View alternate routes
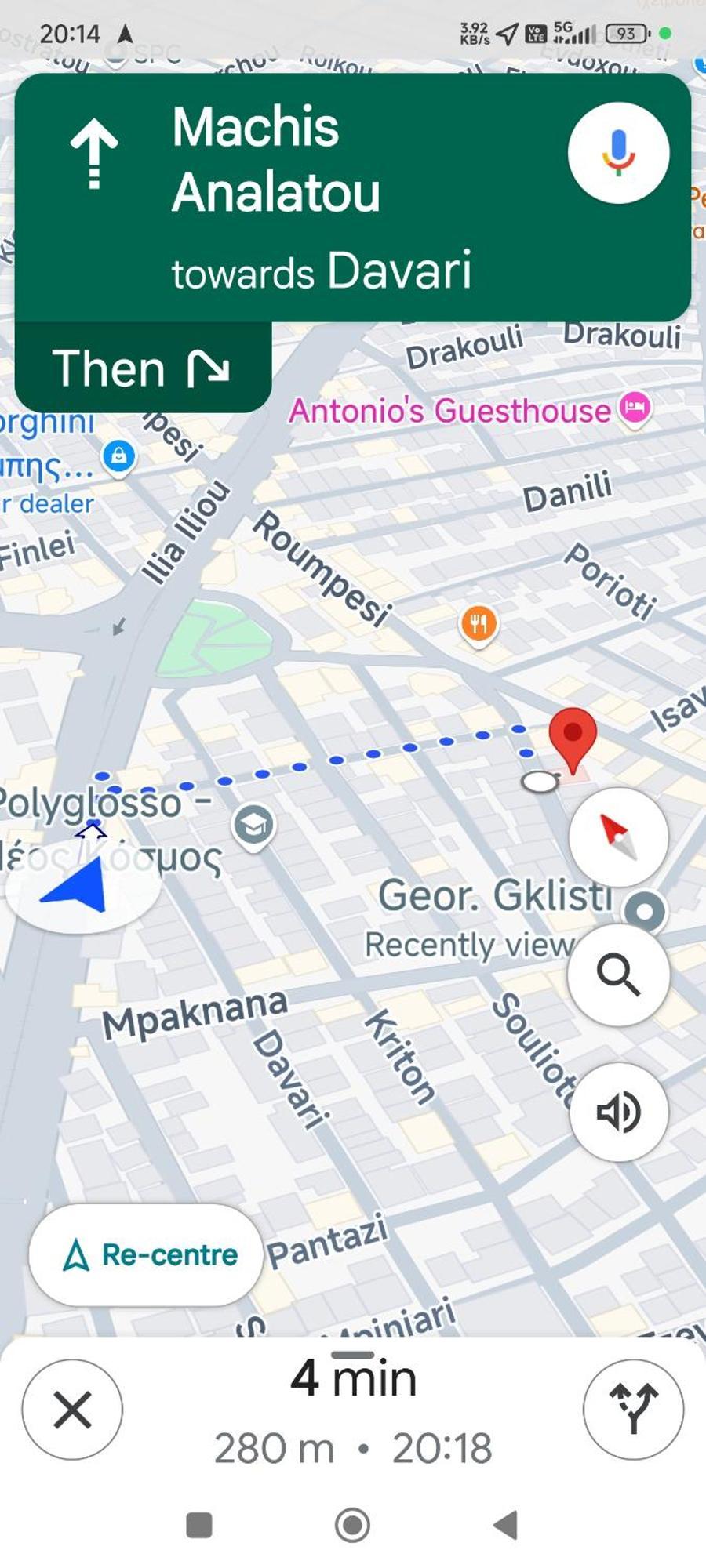Viewport: 706px width, 1568px height. tap(633, 1410)
